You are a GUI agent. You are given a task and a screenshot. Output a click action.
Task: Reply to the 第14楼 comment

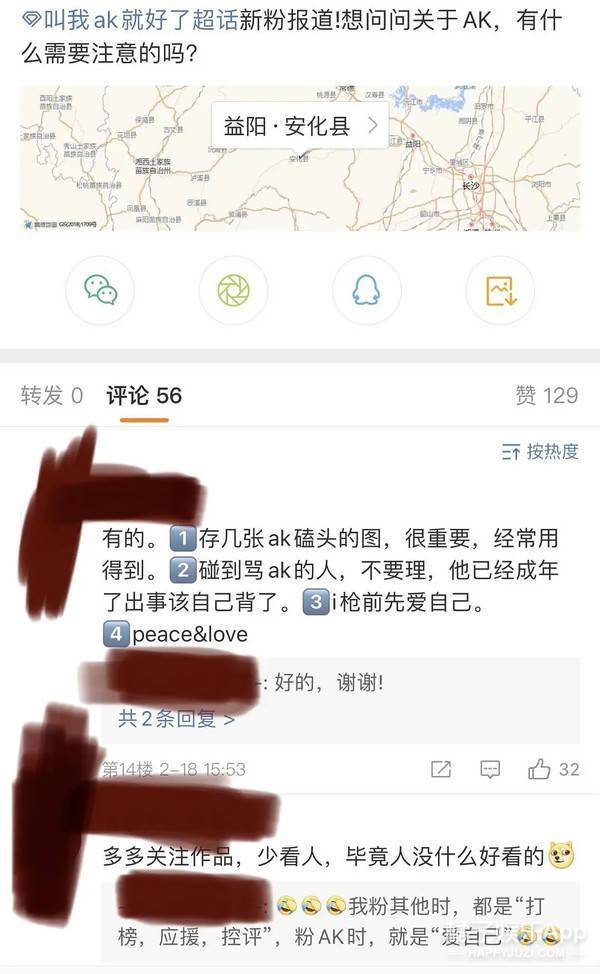pos(490,769)
